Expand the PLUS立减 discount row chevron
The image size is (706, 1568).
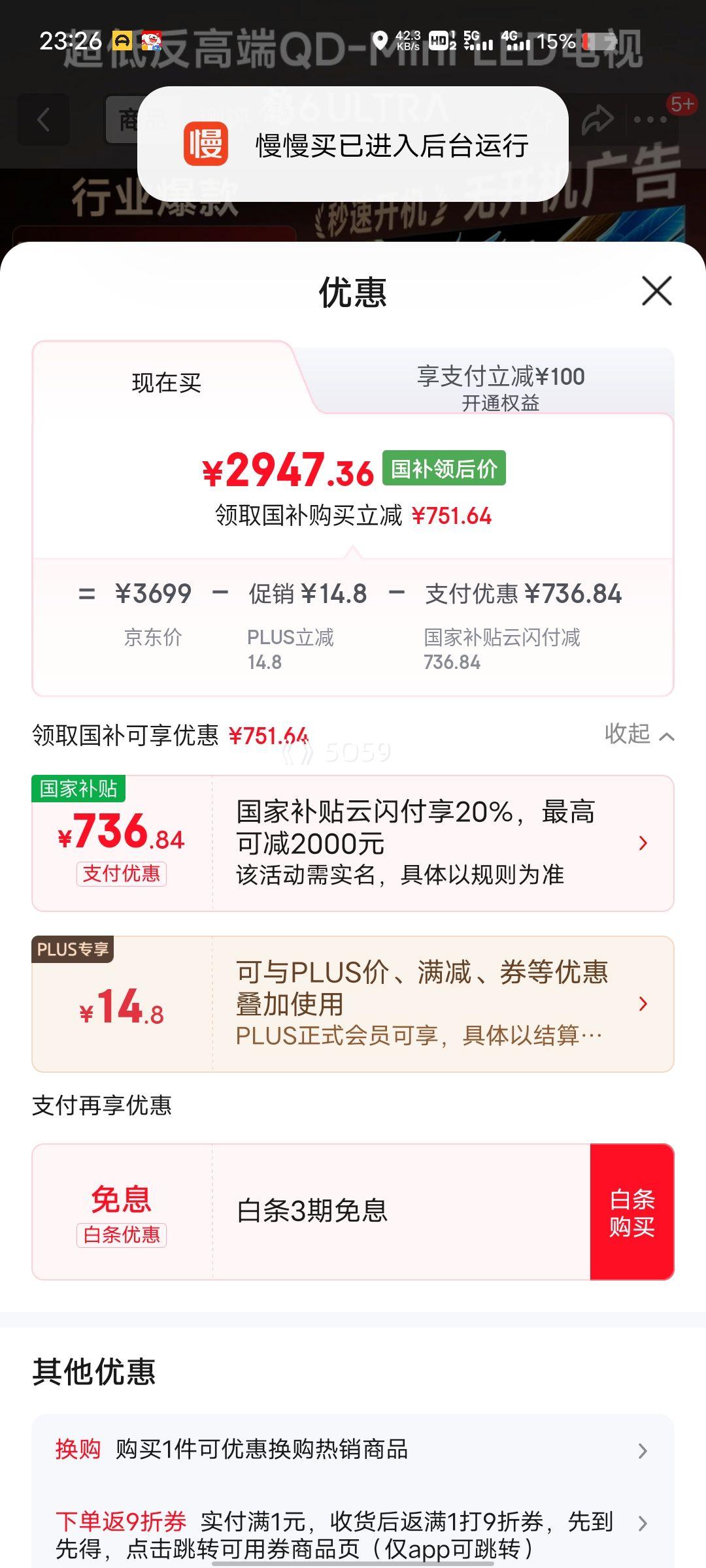644,1004
